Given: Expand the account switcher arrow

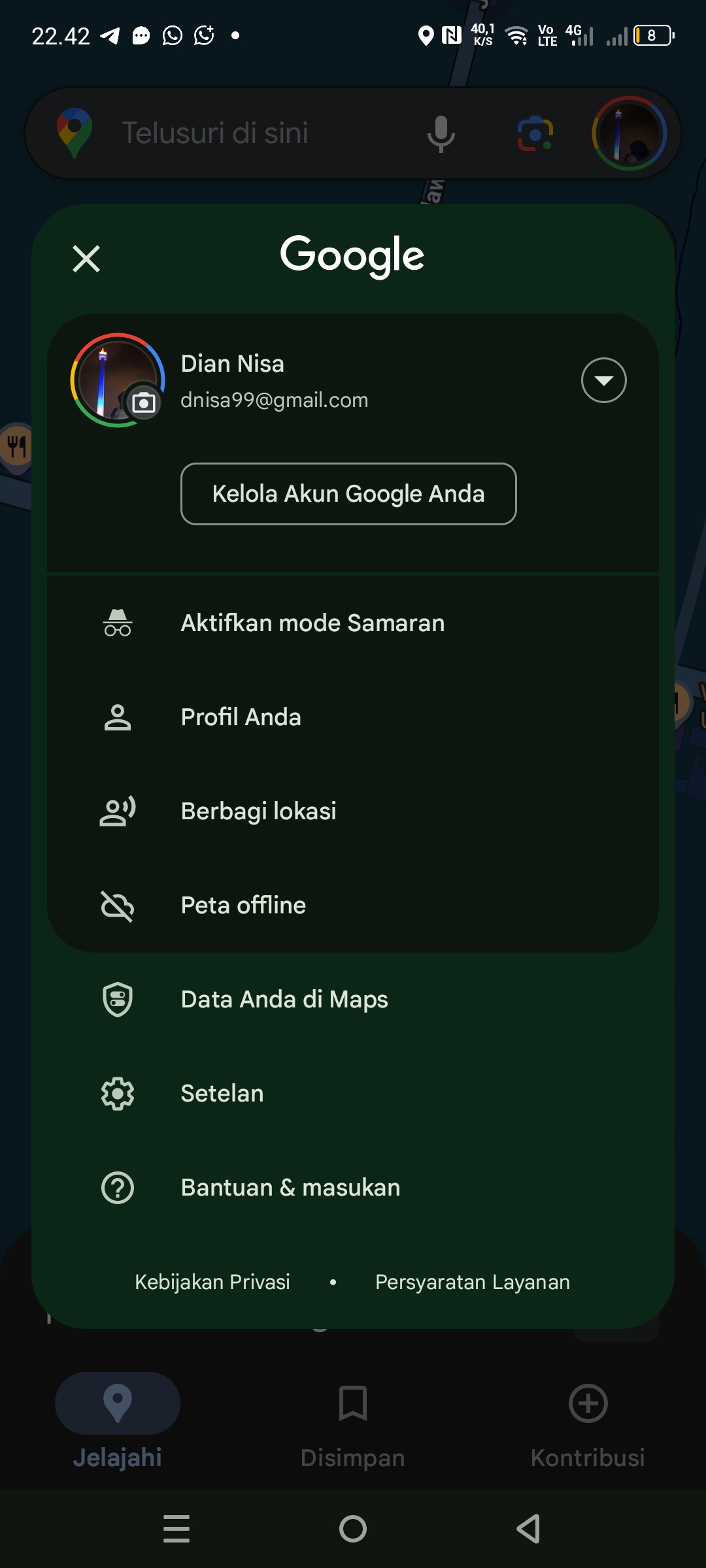Looking at the screenshot, I should [x=603, y=380].
